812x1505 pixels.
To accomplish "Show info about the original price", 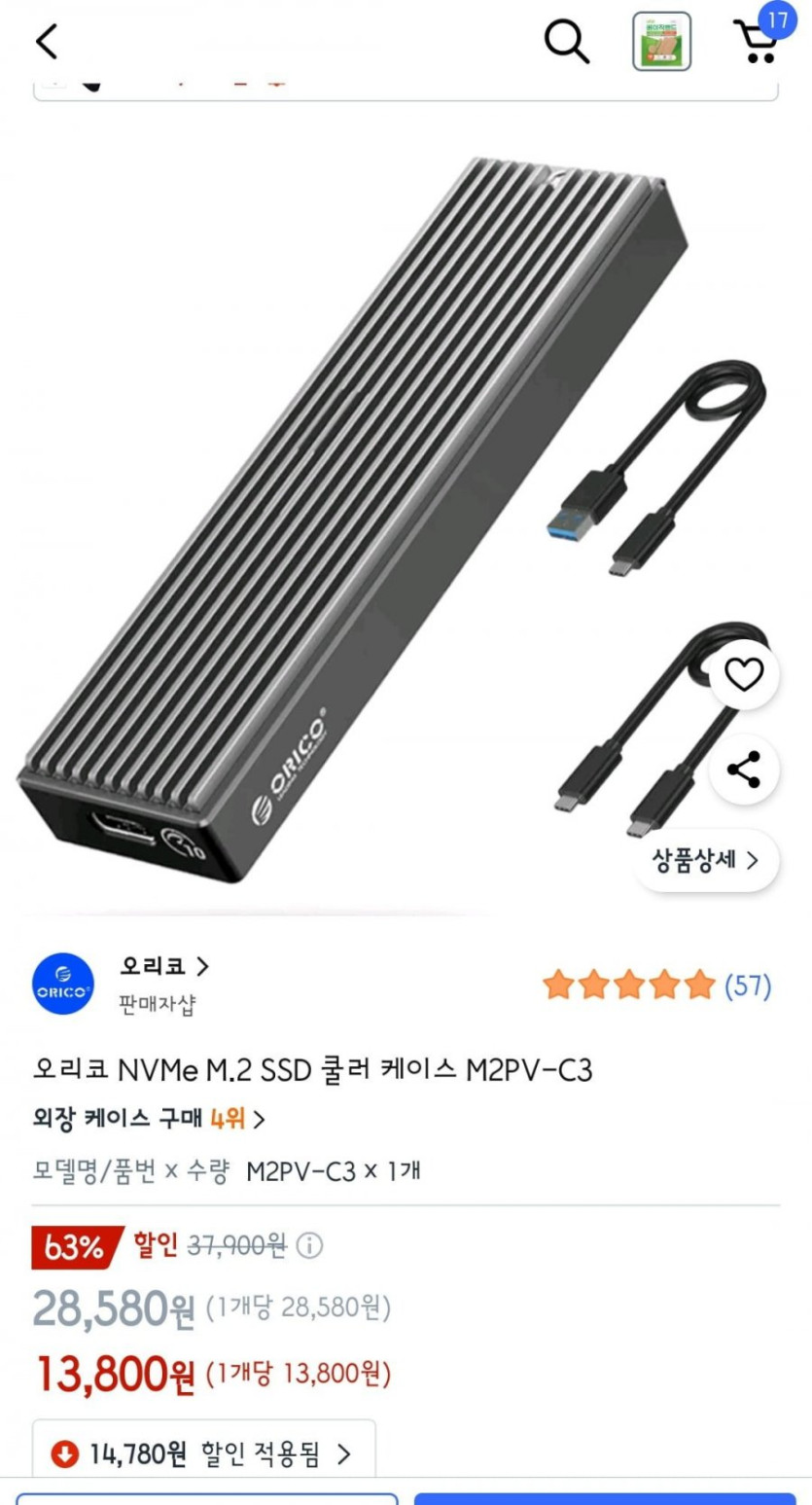I will [x=309, y=1245].
